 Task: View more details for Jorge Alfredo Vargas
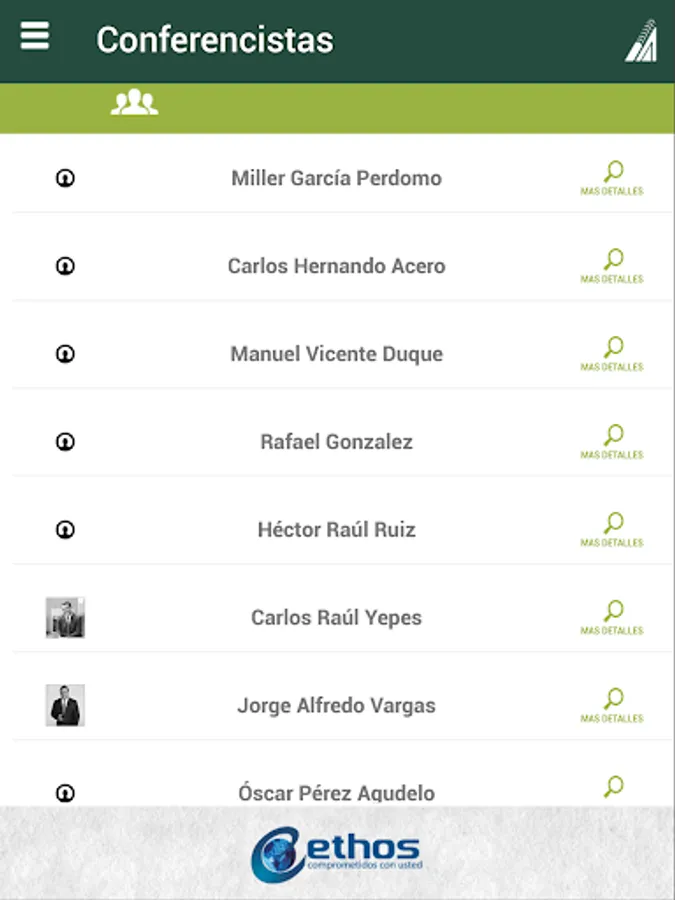pyautogui.click(x=612, y=705)
